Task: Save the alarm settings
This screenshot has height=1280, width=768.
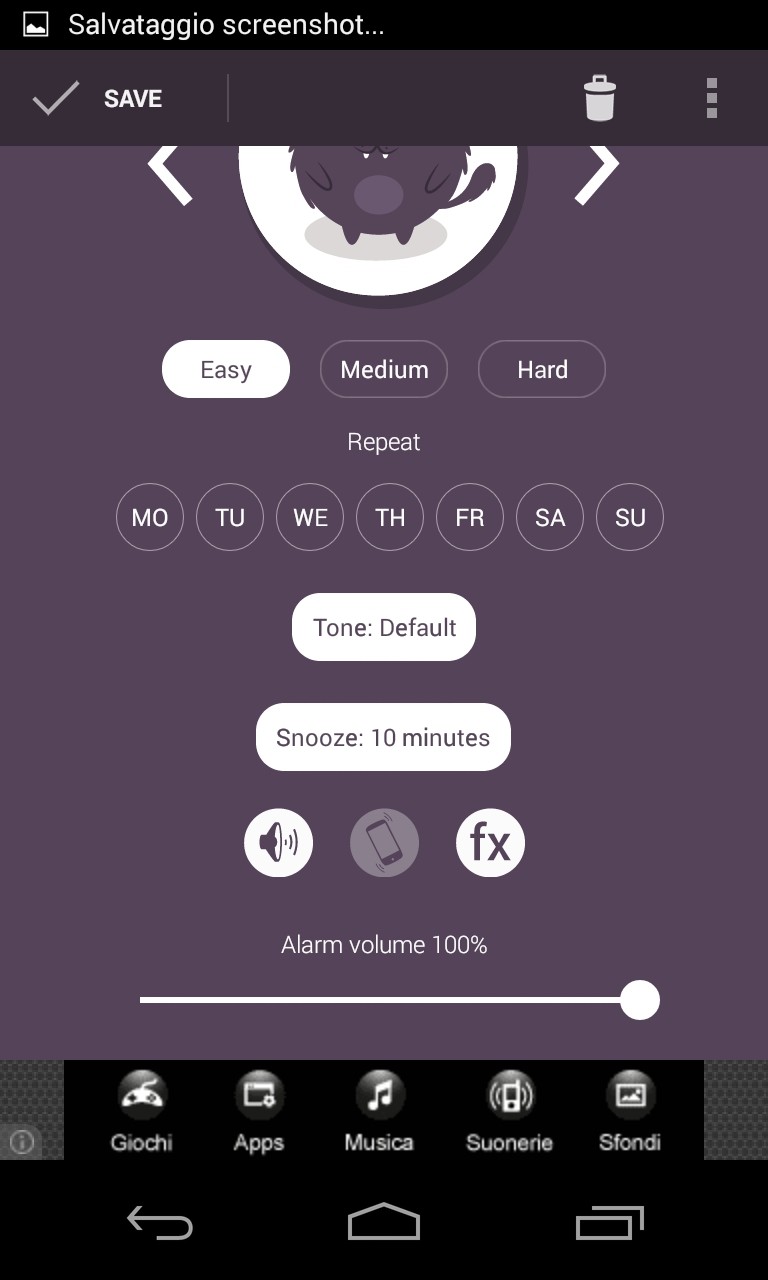Action: point(98,98)
